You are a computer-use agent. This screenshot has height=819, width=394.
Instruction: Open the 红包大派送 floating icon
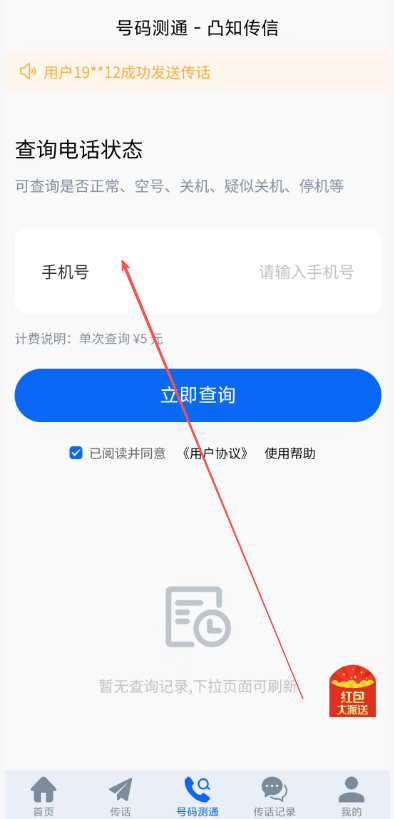pyautogui.click(x=353, y=691)
